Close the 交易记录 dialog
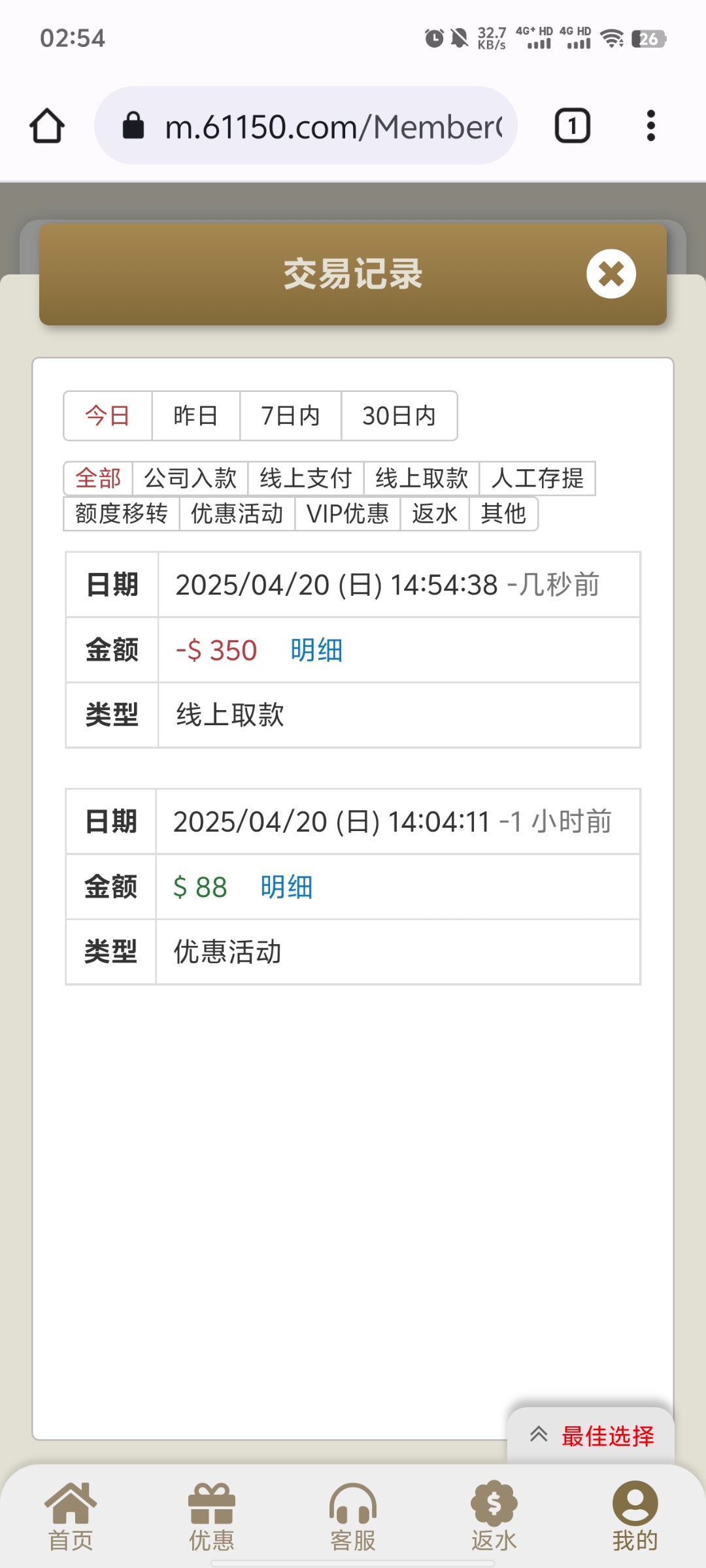This screenshot has width=706, height=1568. tap(611, 274)
